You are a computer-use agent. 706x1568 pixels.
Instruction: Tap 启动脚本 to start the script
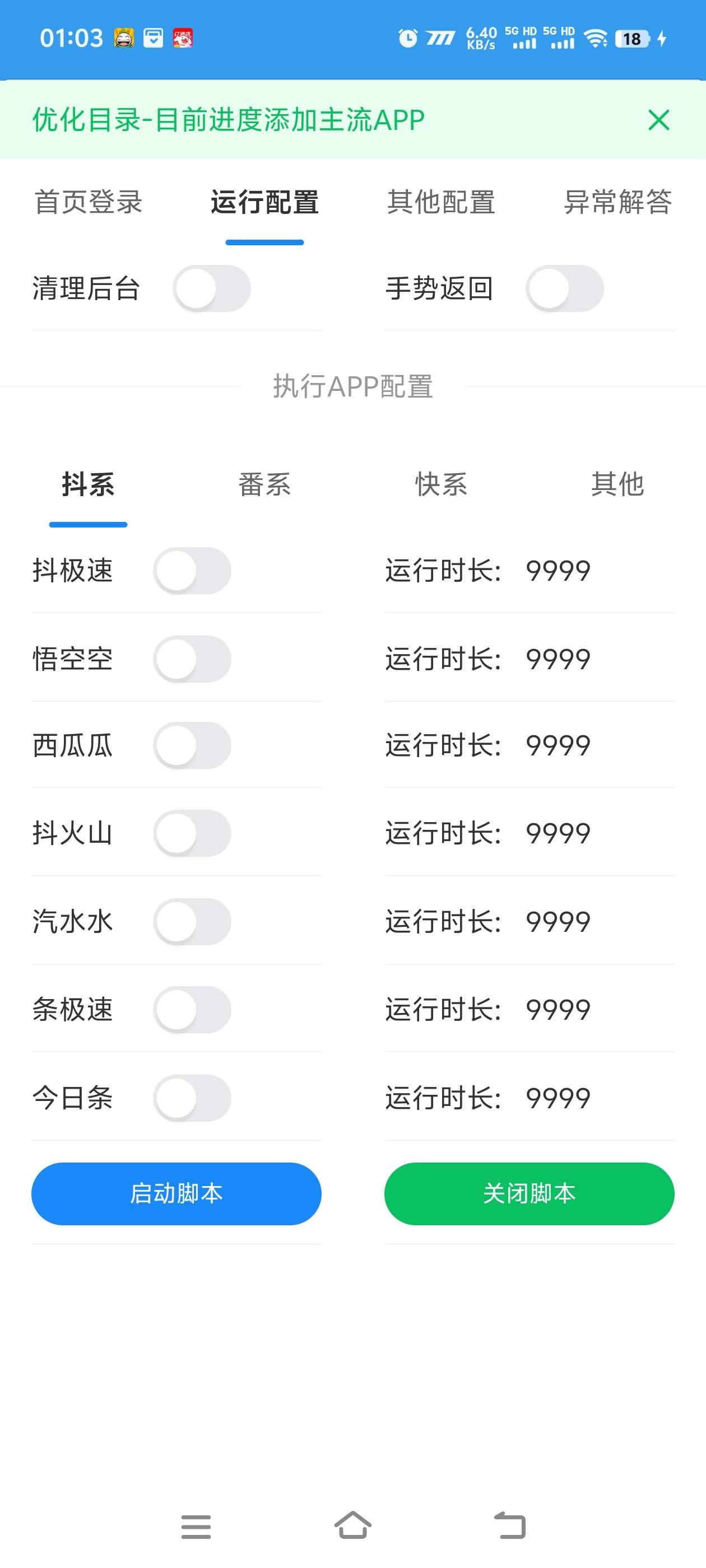[176, 1194]
